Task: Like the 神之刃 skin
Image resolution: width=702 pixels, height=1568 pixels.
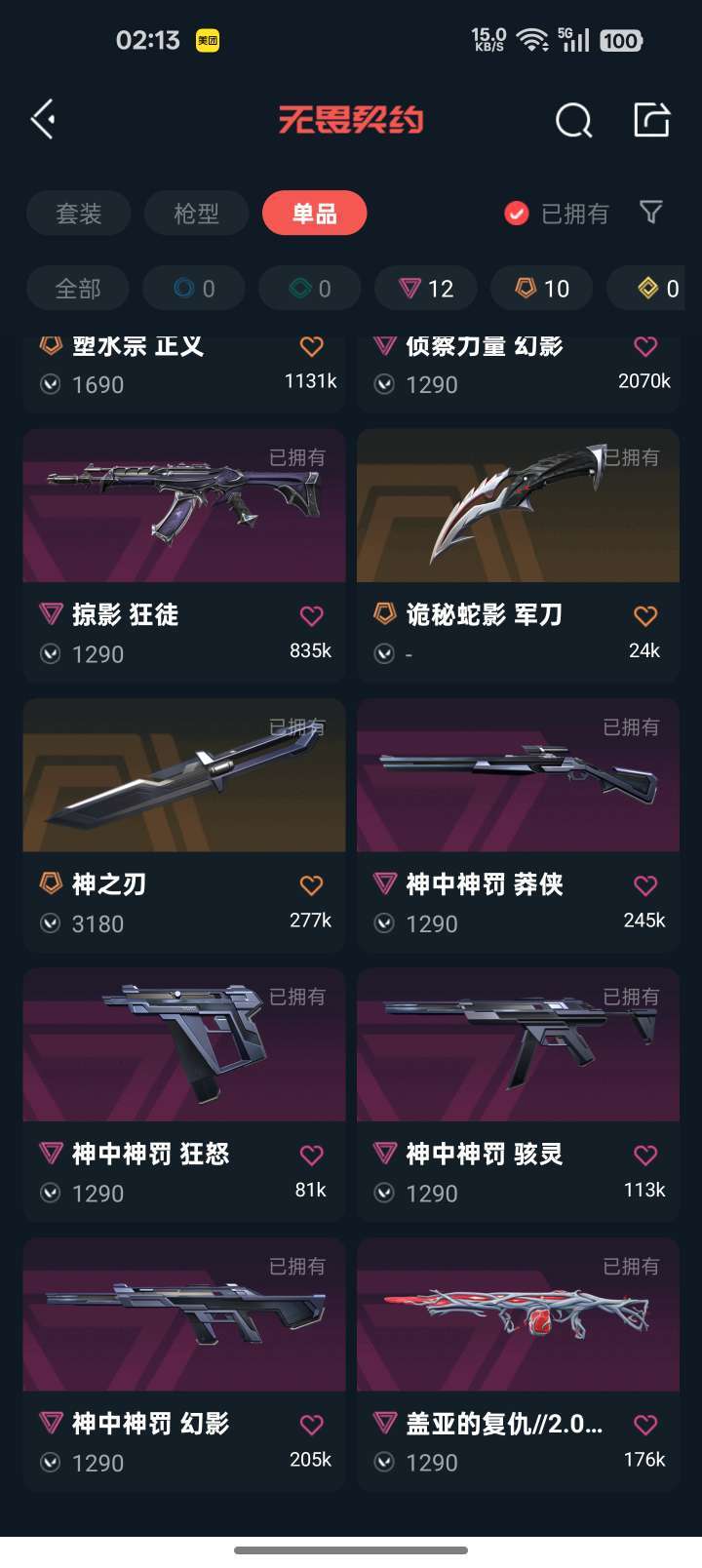Action: [311, 885]
